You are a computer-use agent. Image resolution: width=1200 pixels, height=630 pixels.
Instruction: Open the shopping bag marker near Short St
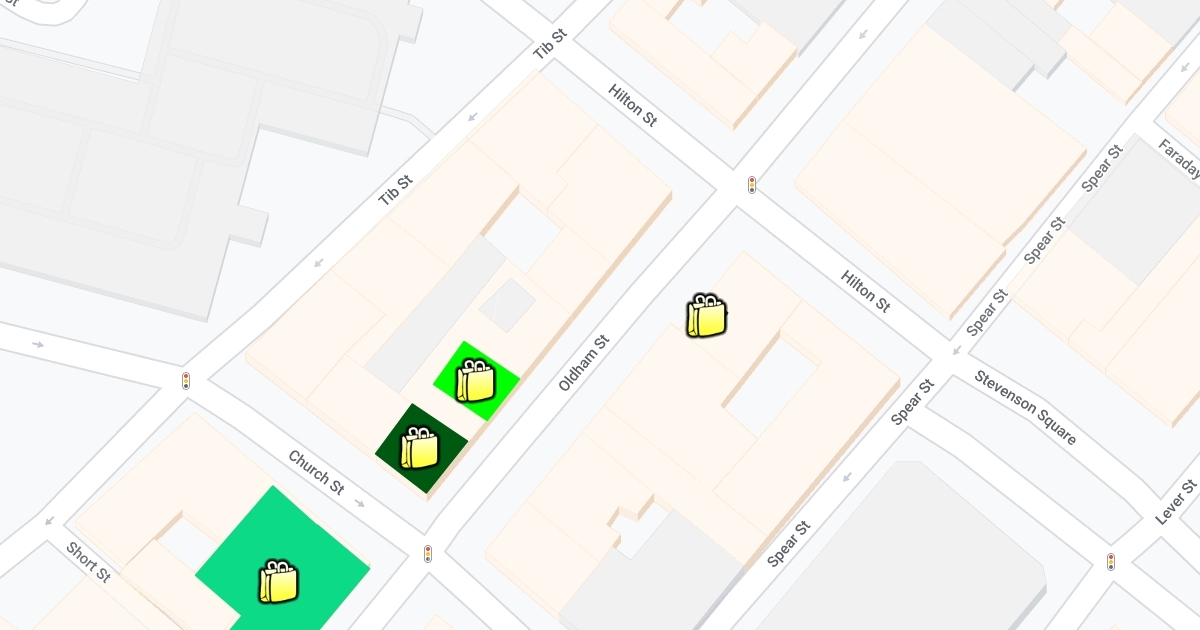[x=278, y=582]
